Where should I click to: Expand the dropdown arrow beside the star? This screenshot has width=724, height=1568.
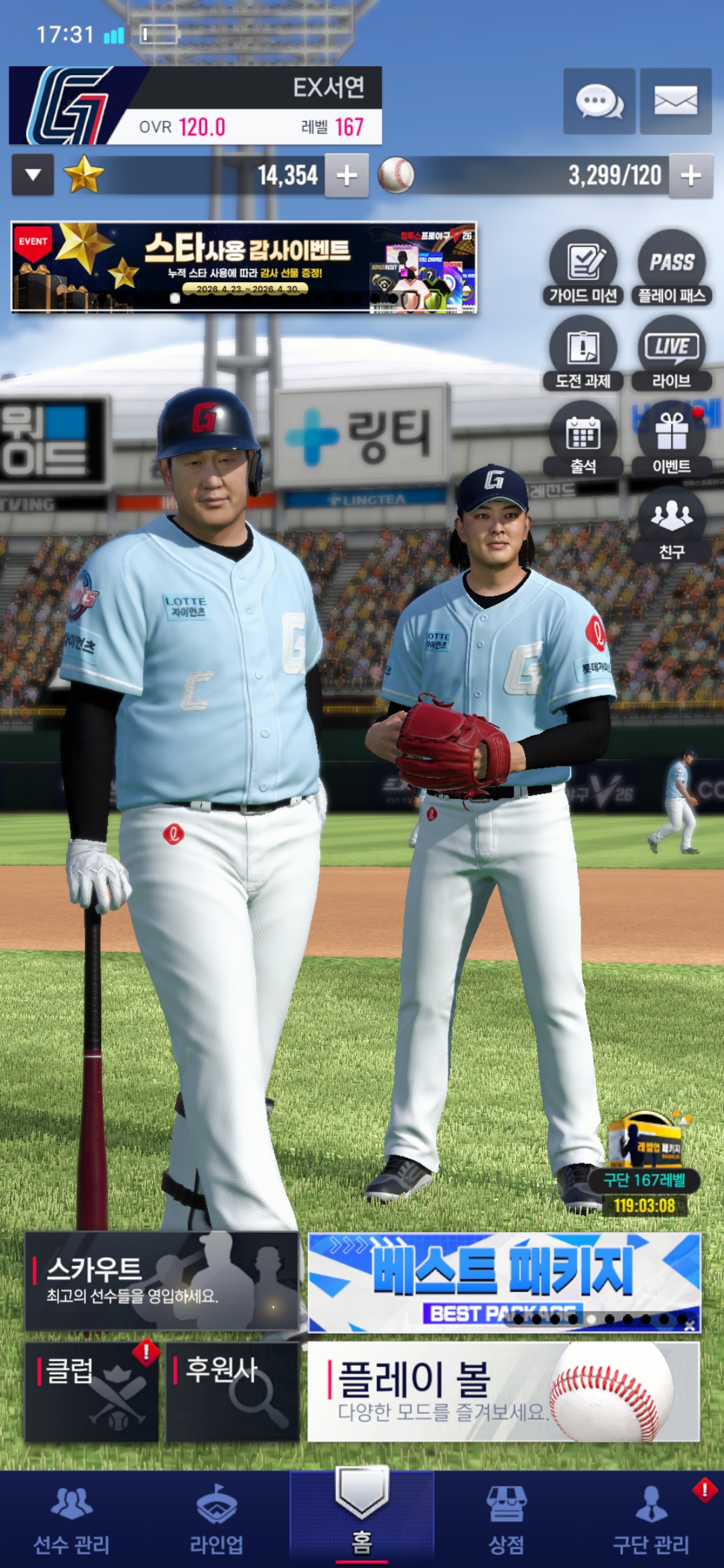(x=33, y=176)
